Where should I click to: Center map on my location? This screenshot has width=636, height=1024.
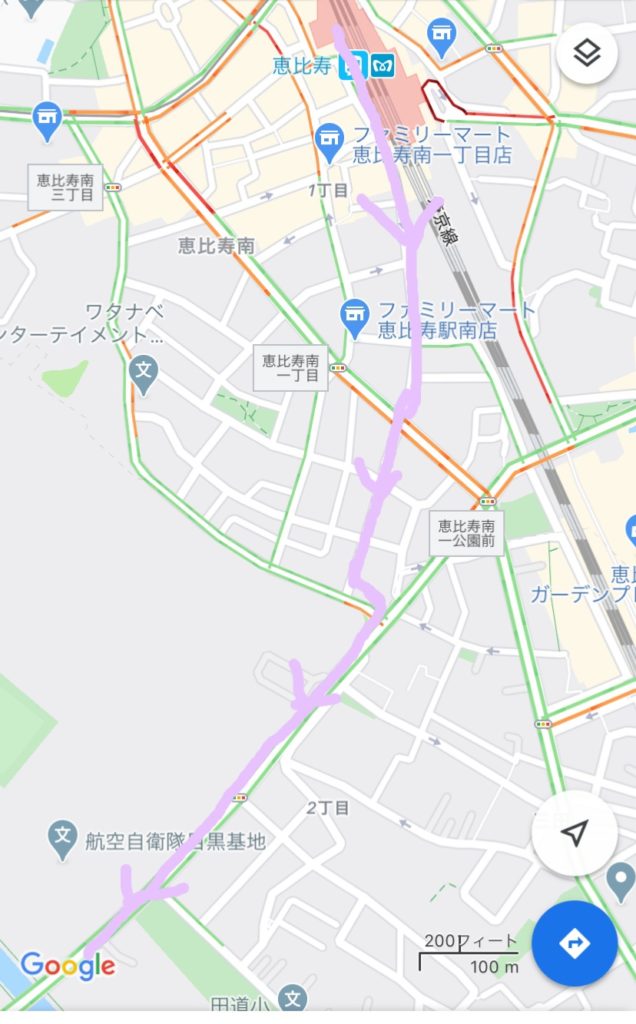point(575,833)
